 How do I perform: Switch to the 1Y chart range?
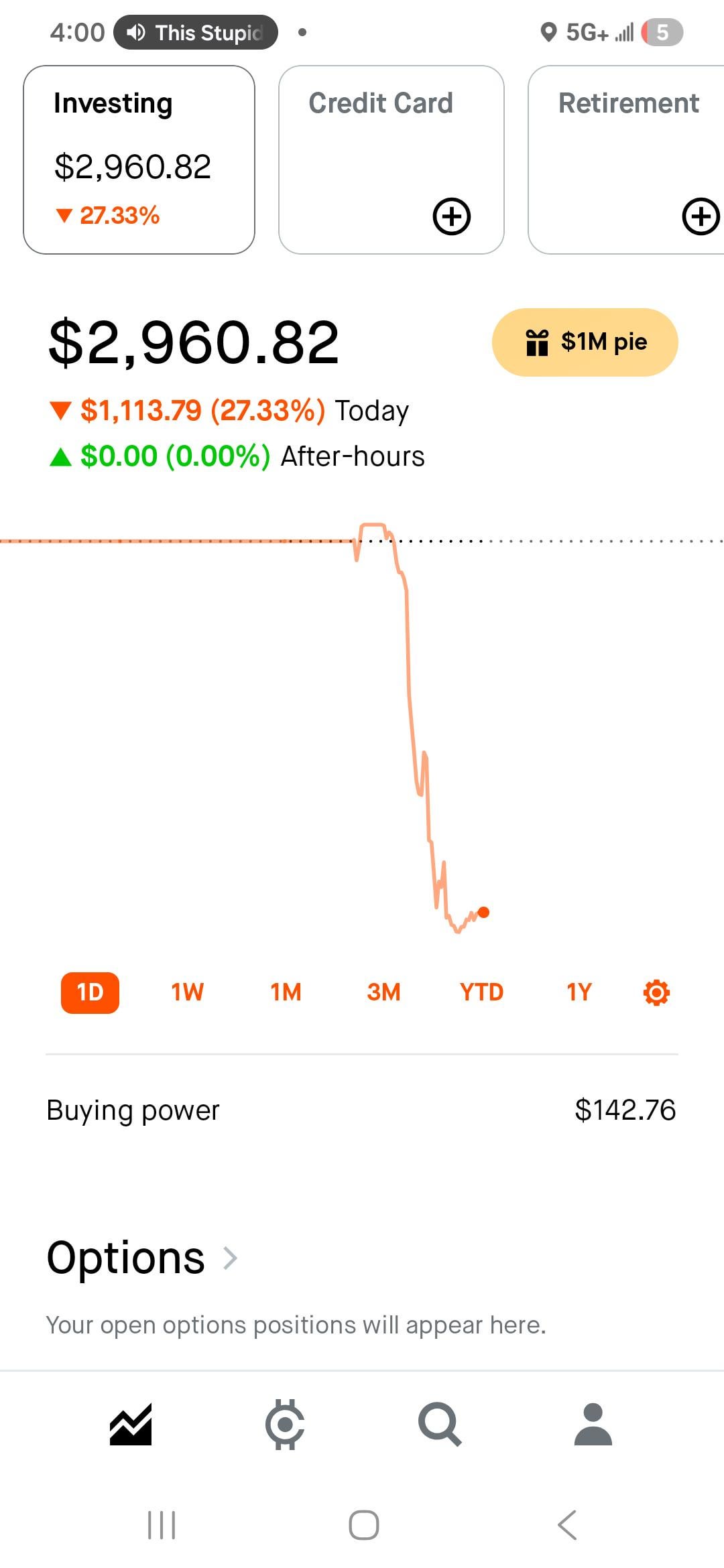(x=579, y=992)
